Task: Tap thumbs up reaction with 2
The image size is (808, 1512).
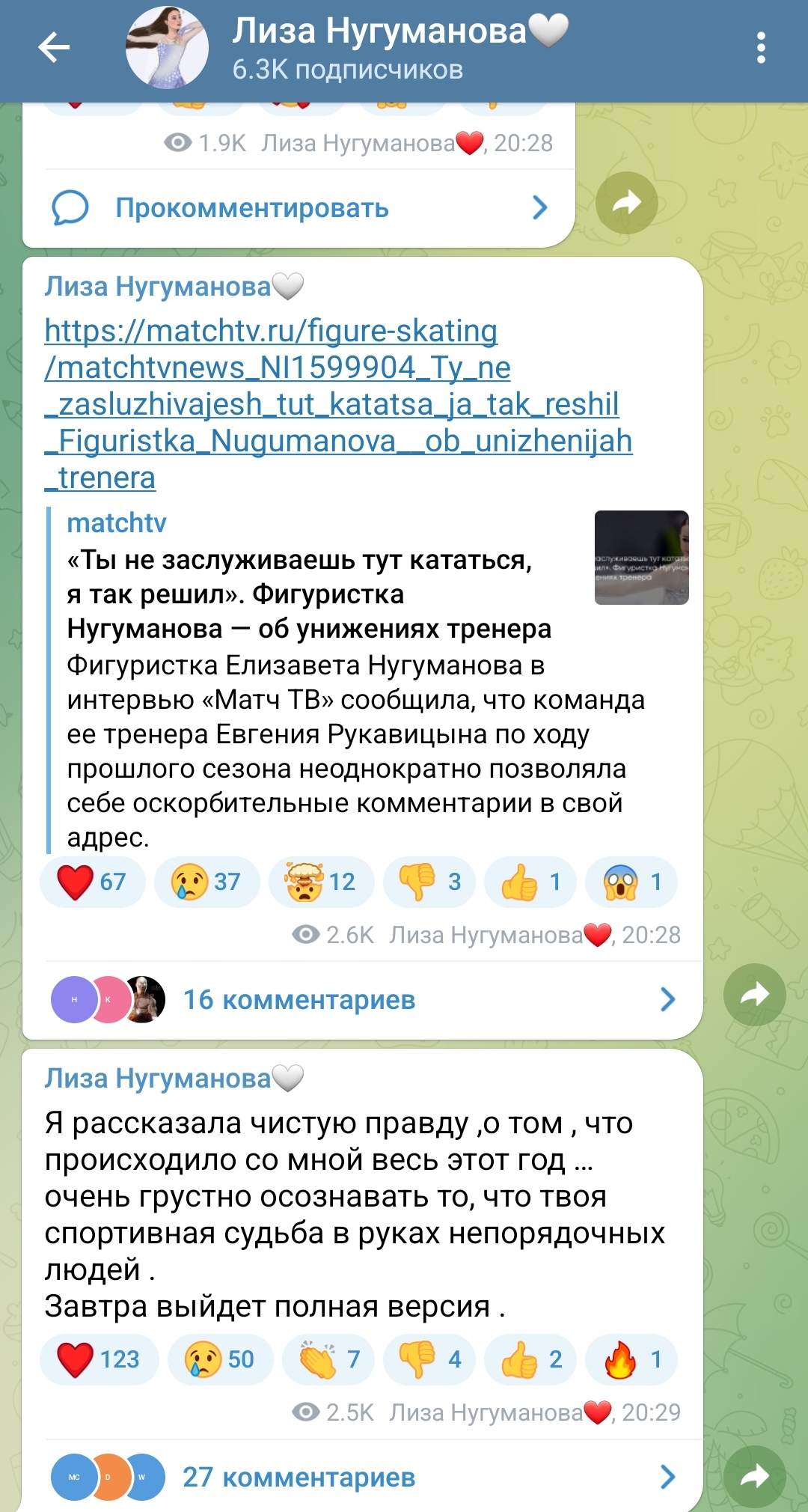Action: (530, 1359)
